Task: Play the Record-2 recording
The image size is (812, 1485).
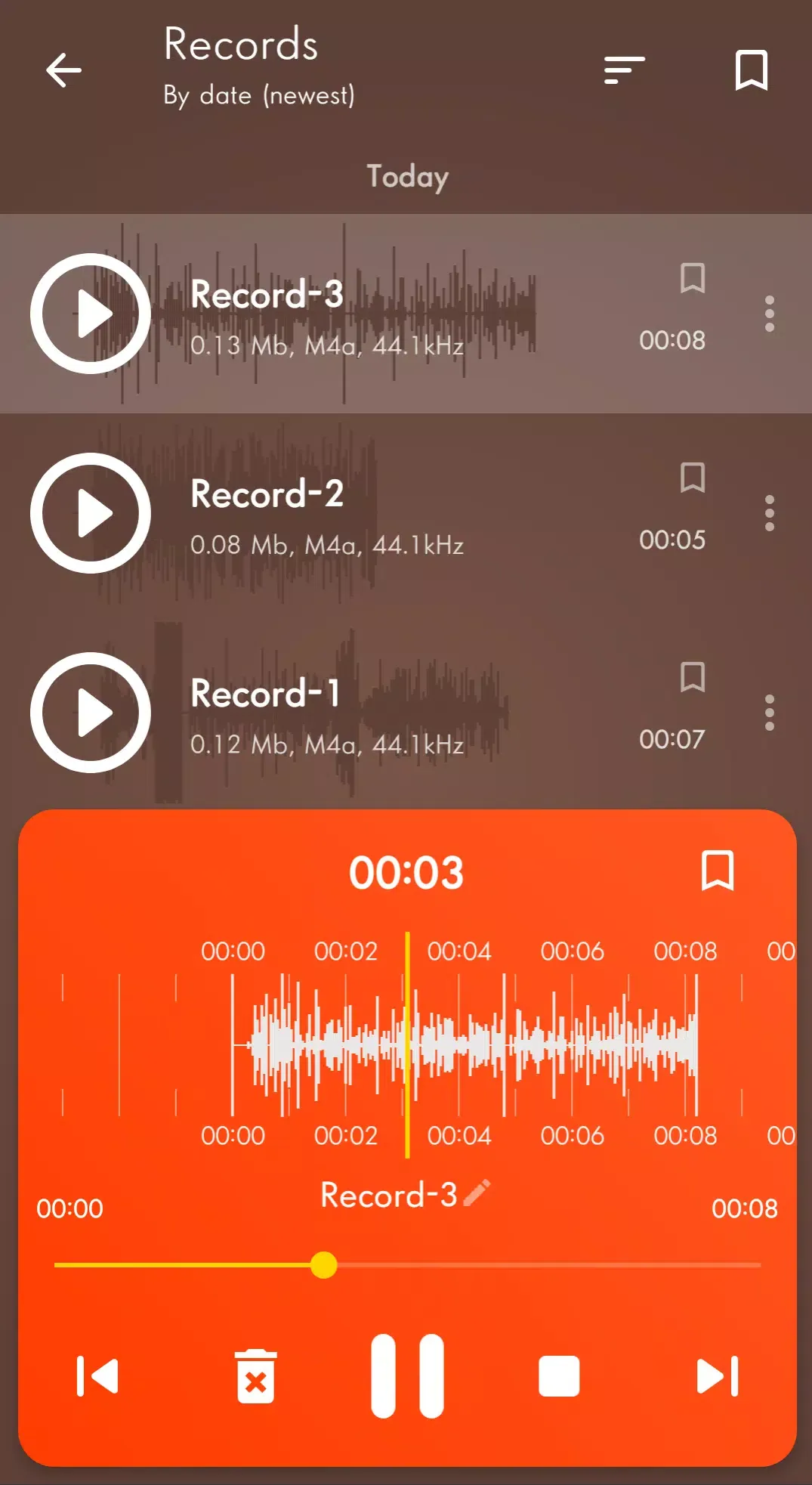Action: pyautogui.click(x=90, y=513)
